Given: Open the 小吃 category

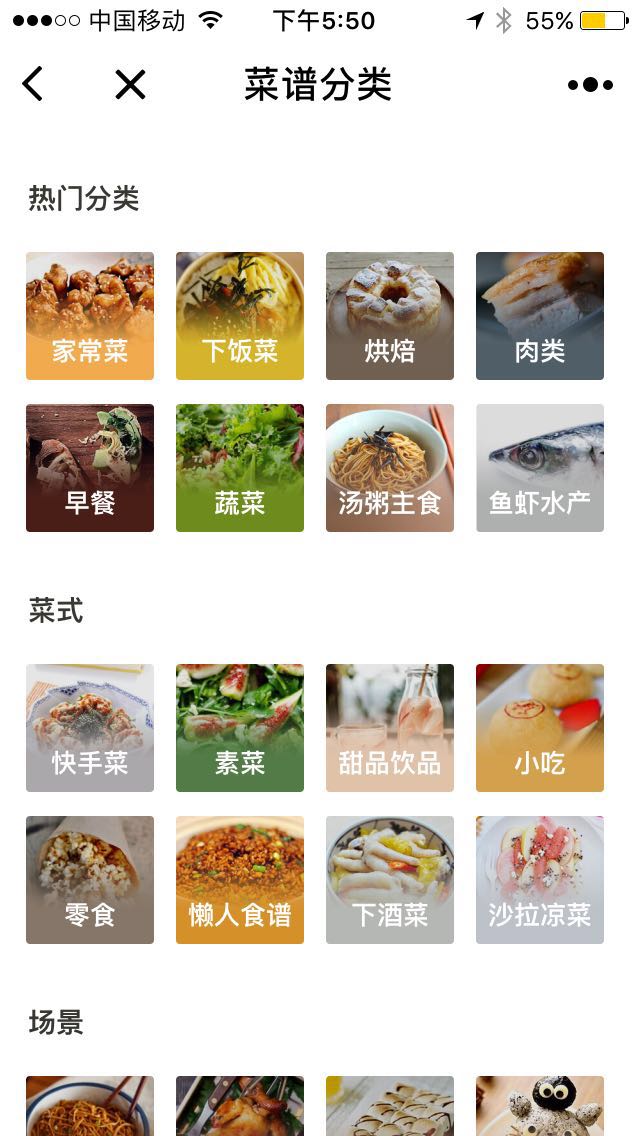Looking at the screenshot, I should pos(540,728).
